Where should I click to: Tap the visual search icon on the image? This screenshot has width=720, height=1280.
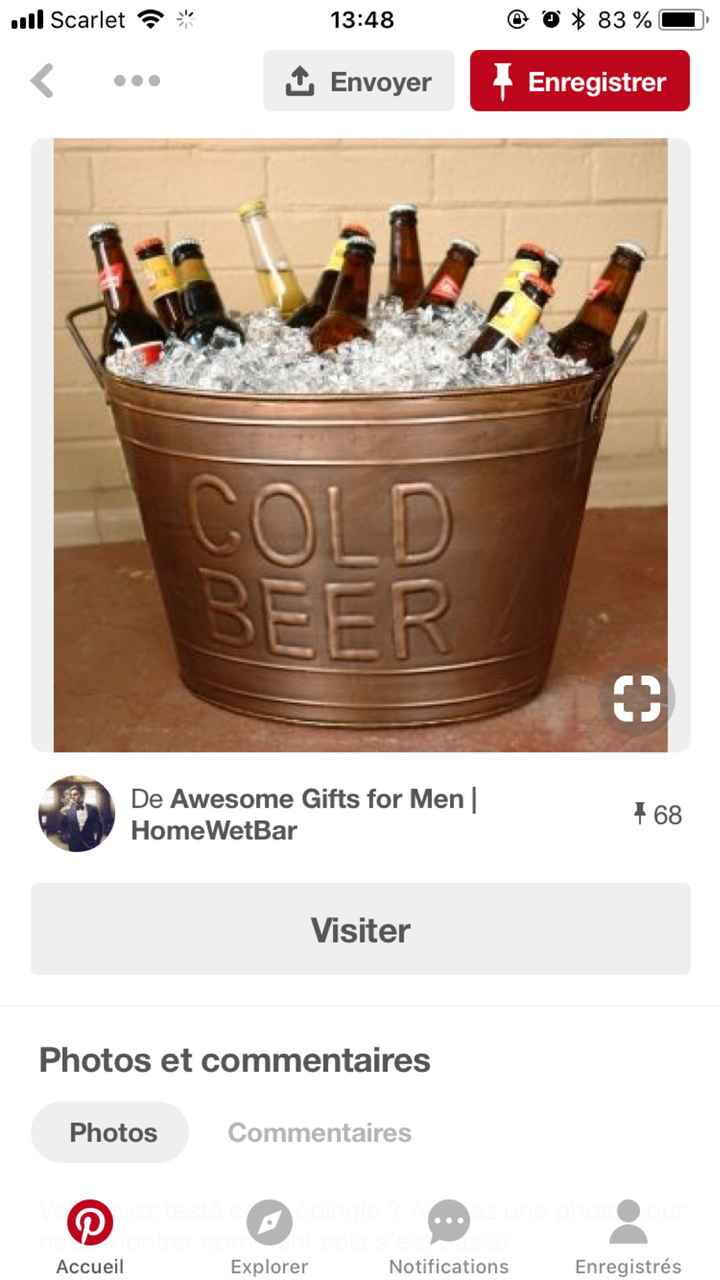coord(637,698)
